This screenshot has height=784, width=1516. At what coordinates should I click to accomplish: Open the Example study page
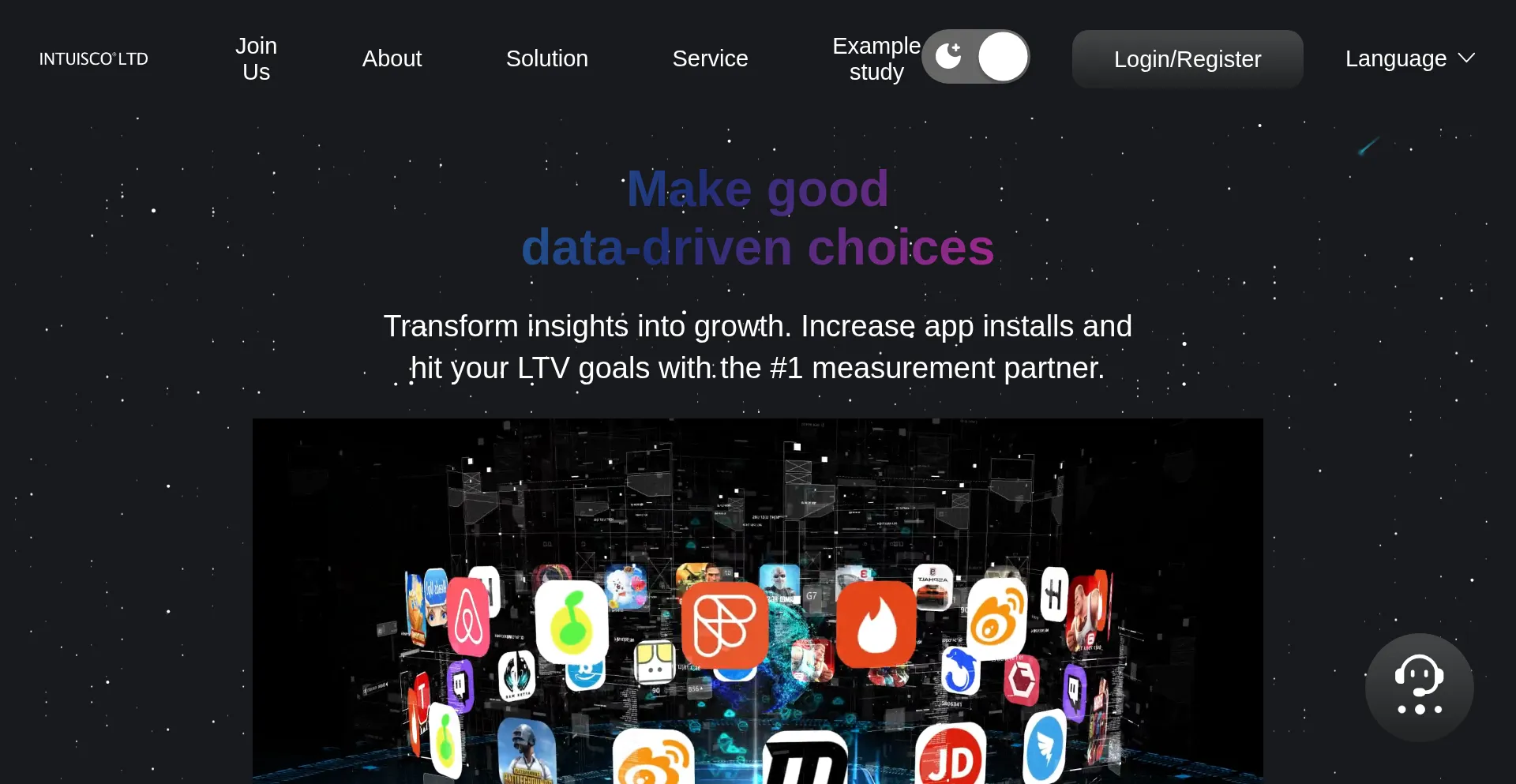click(x=876, y=58)
